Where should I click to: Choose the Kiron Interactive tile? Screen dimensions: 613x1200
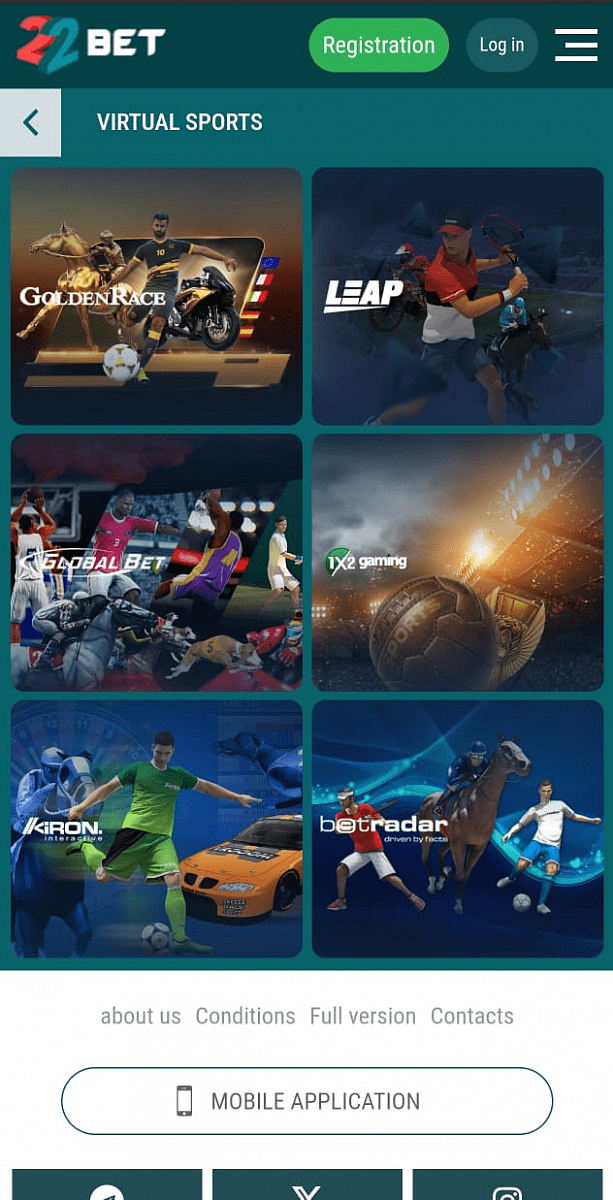(157, 829)
